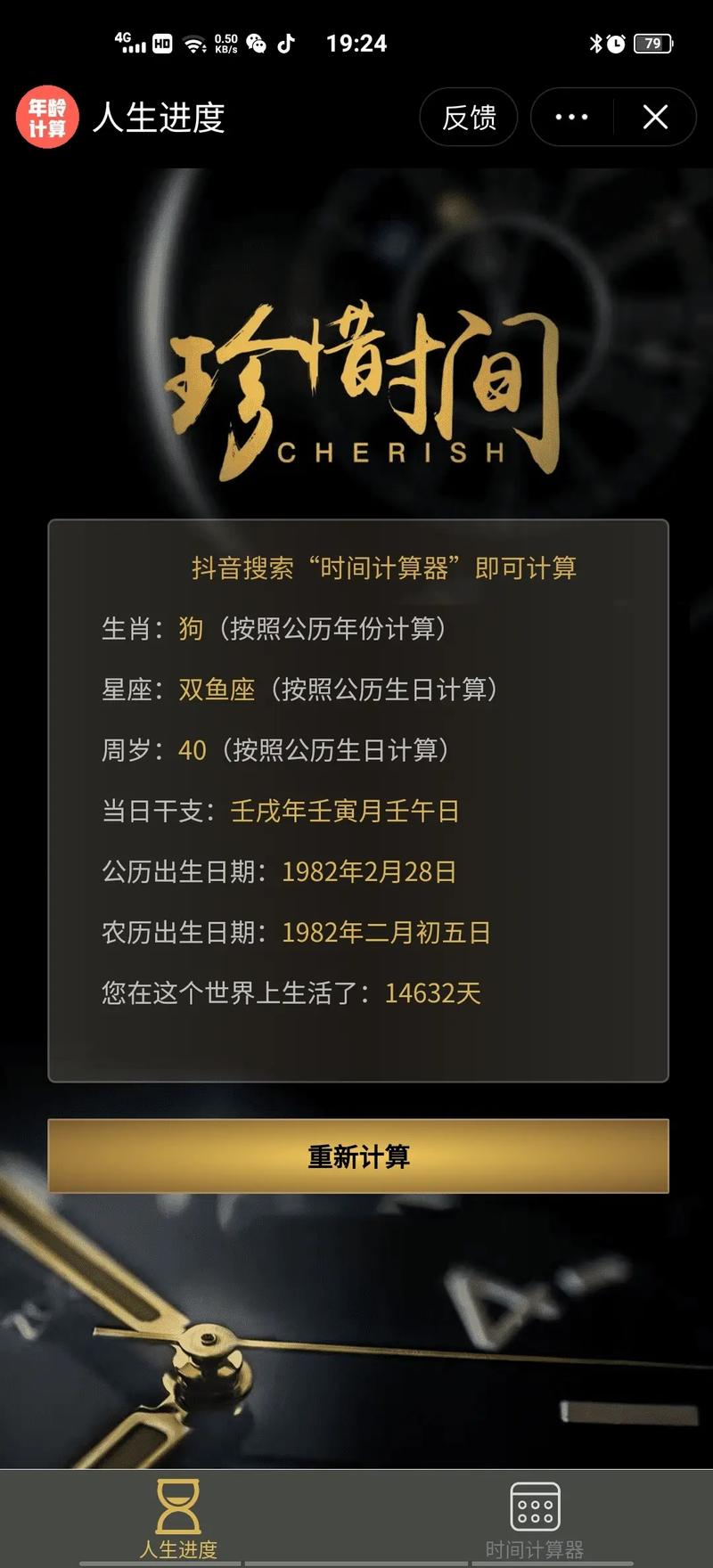
Task: Tap the 双鱼座 constellation text
Action: [x=218, y=689]
